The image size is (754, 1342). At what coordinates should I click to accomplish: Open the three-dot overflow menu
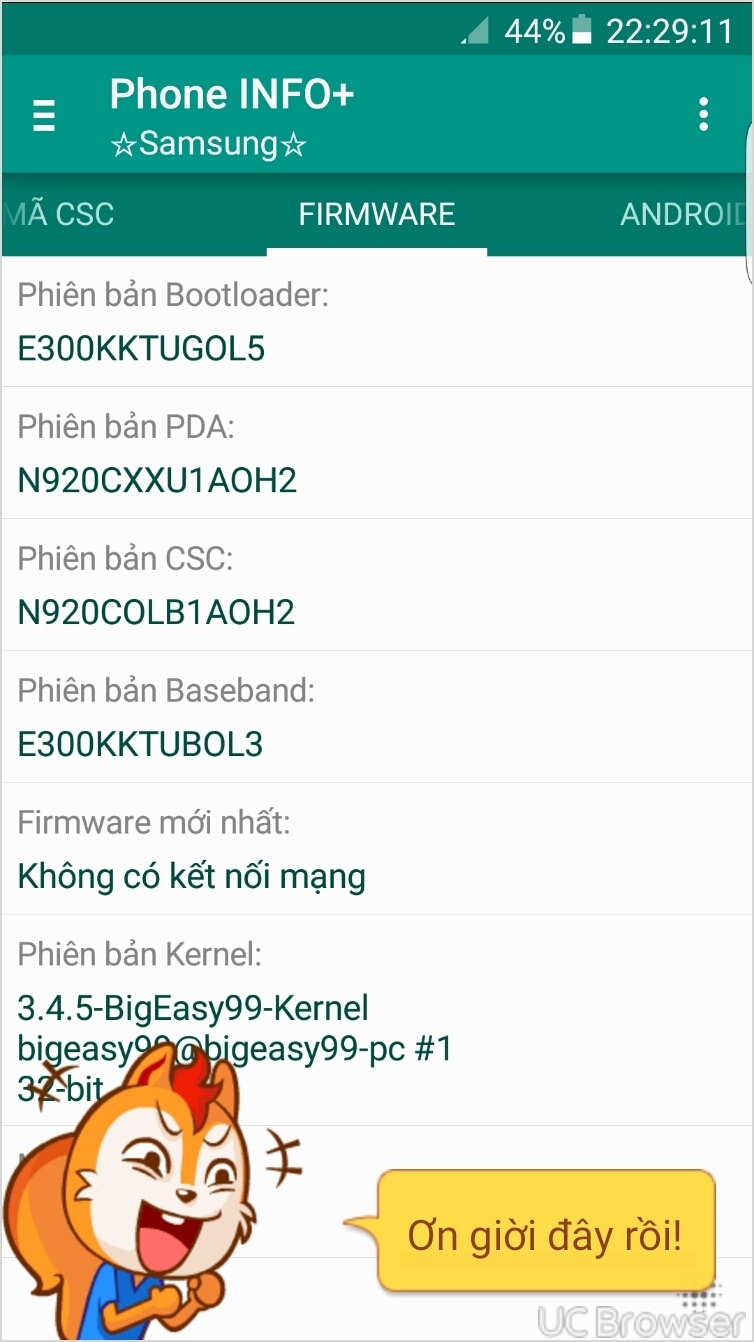click(x=704, y=115)
